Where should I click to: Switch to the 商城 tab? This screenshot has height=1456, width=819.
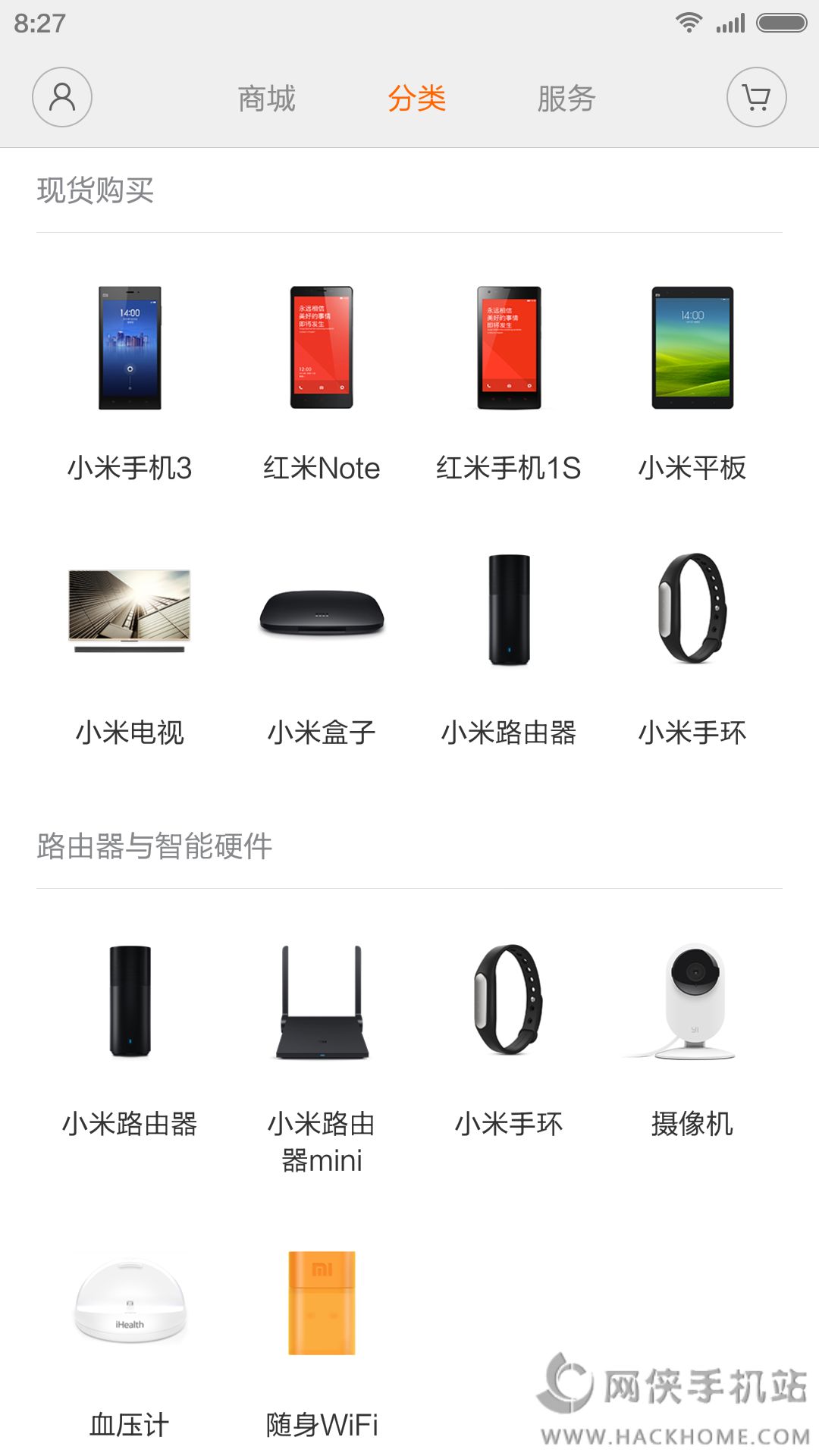(266, 99)
